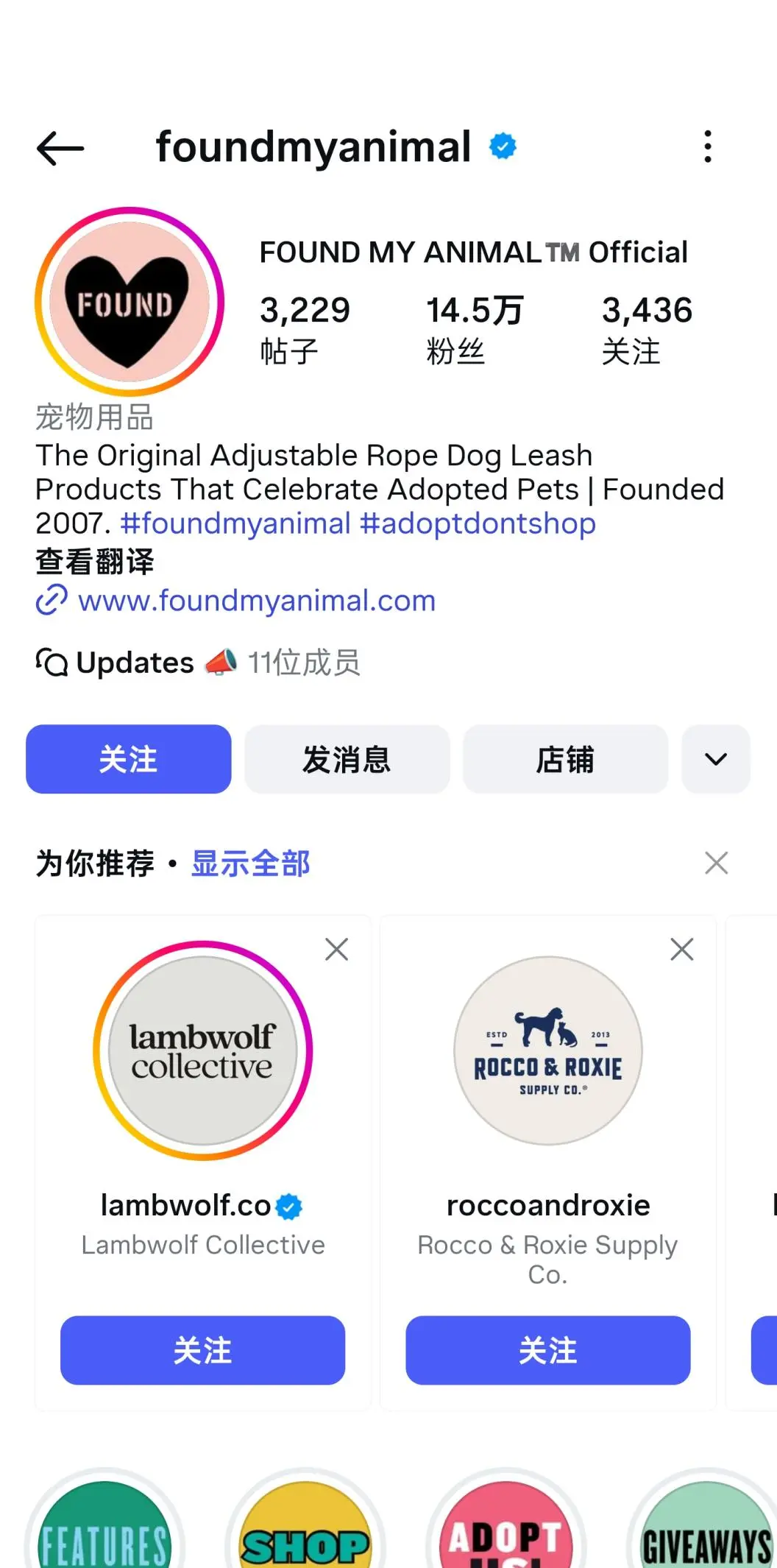The image size is (777, 1568).
Task: Expand the suggested accounts chevron button
Action: point(715,759)
